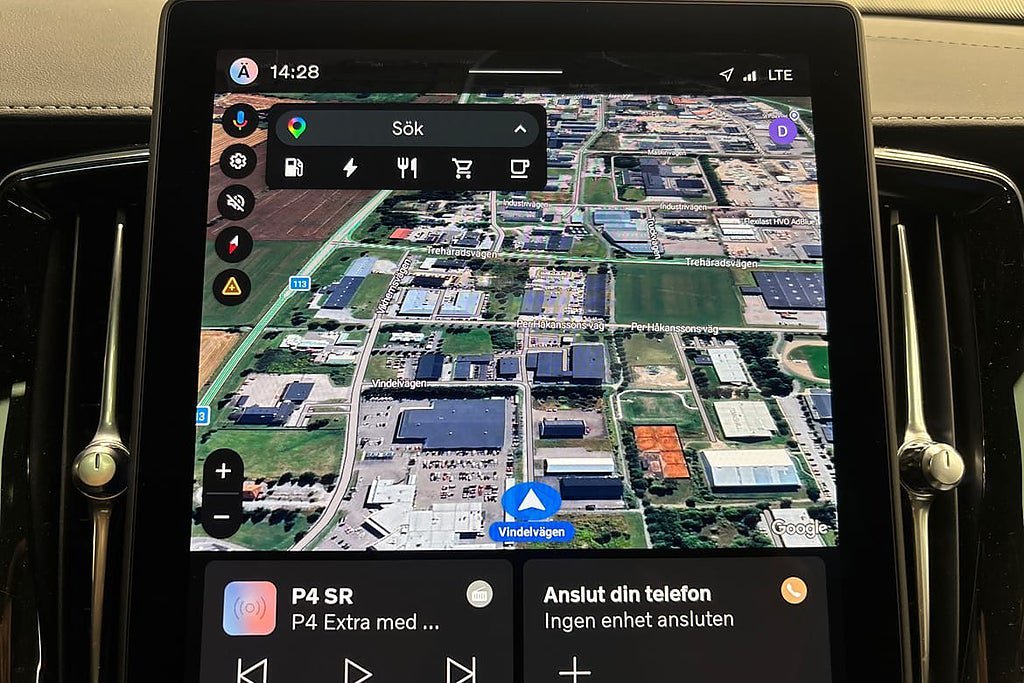Skip to the next radio station
The width and height of the screenshot is (1024, 683).
(x=460, y=669)
